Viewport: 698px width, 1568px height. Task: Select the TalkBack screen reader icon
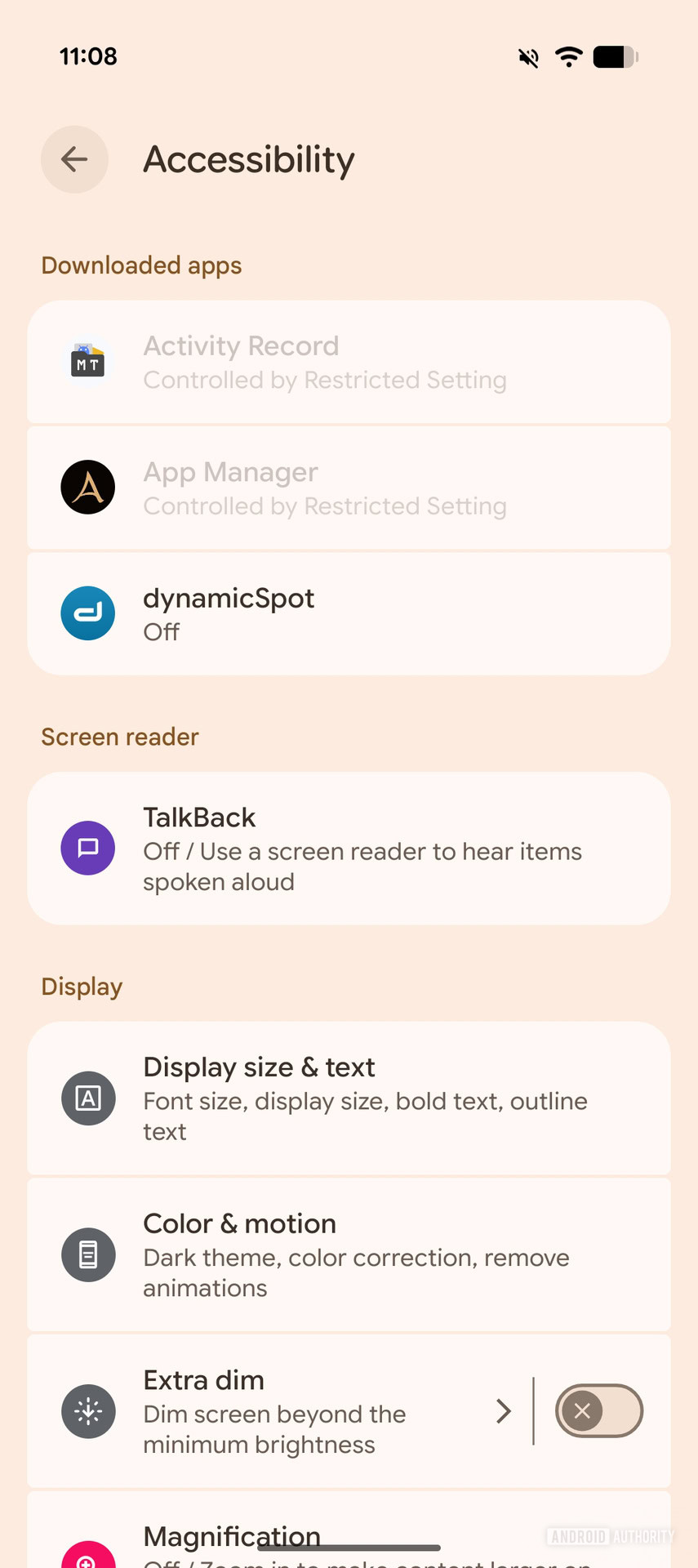pos(87,848)
